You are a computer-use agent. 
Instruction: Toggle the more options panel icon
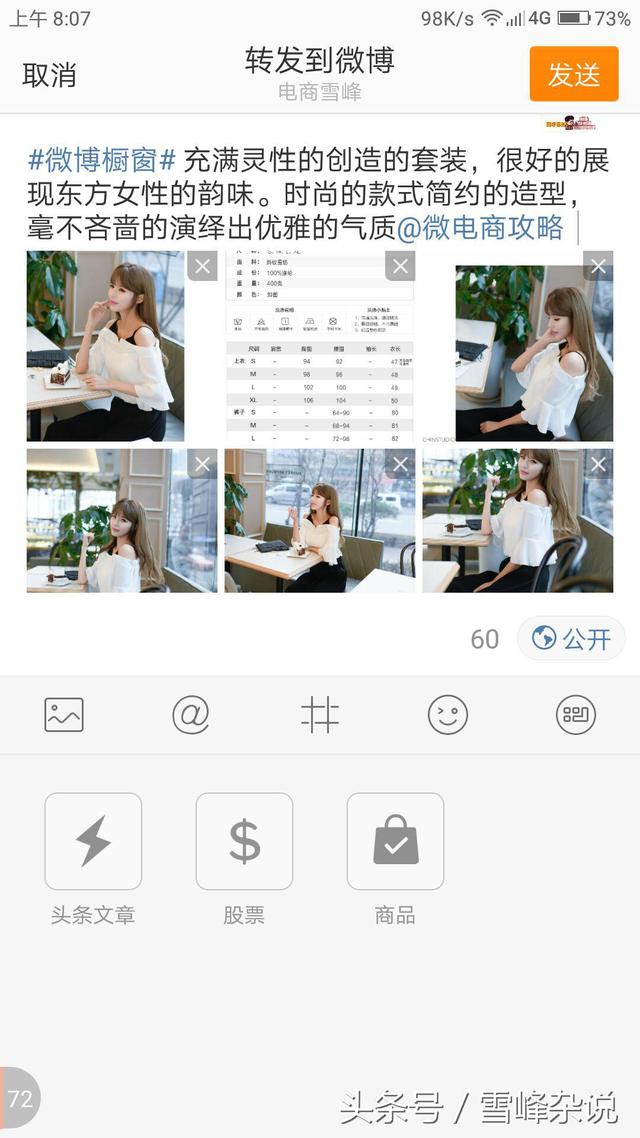tap(576, 715)
